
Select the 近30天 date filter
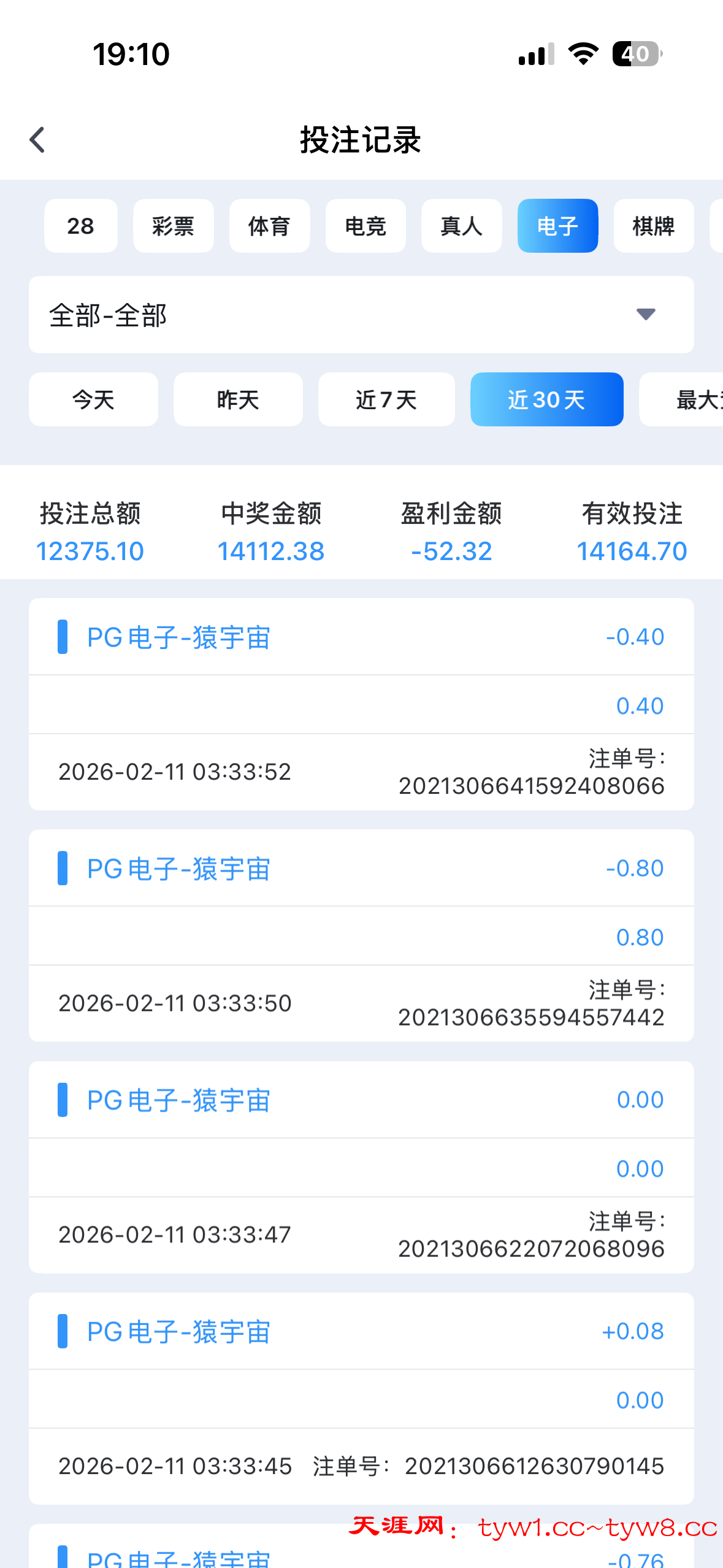click(546, 399)
